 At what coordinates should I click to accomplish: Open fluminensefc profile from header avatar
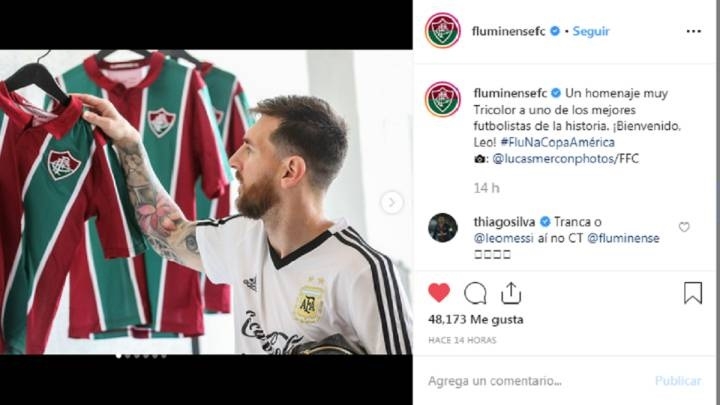(442, 31)
